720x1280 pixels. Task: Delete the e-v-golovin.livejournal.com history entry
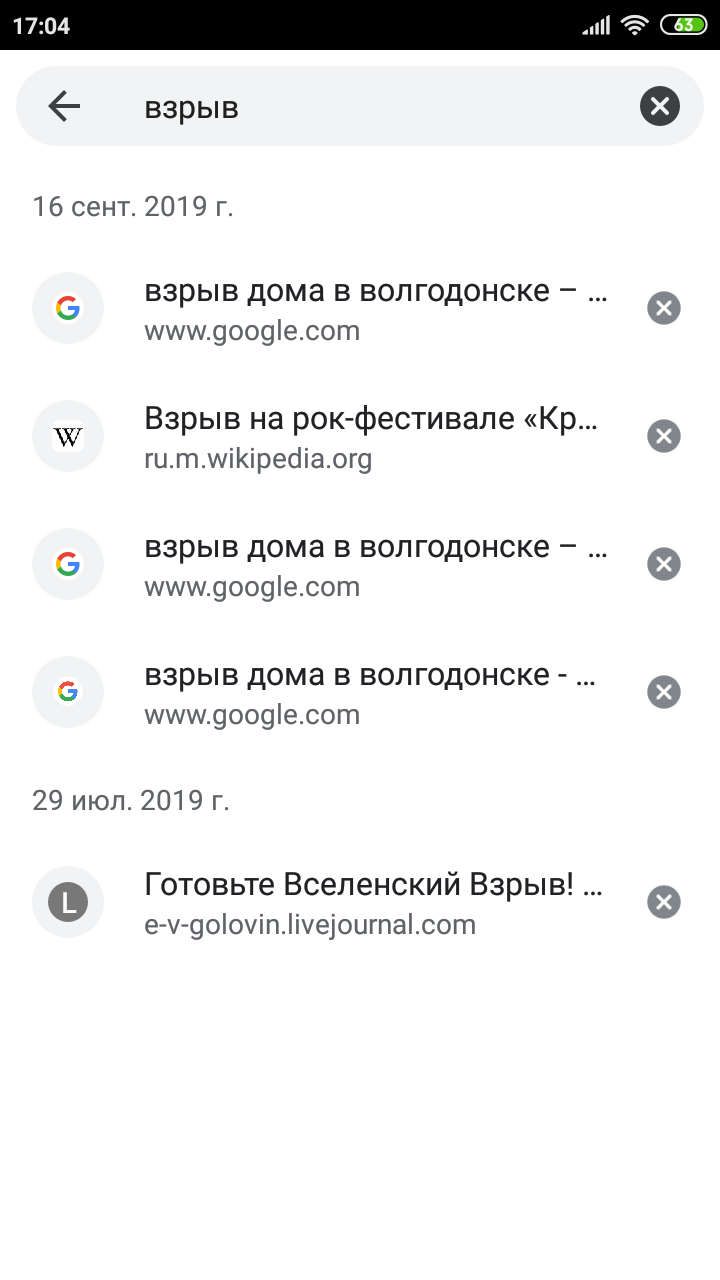point(664,902)
